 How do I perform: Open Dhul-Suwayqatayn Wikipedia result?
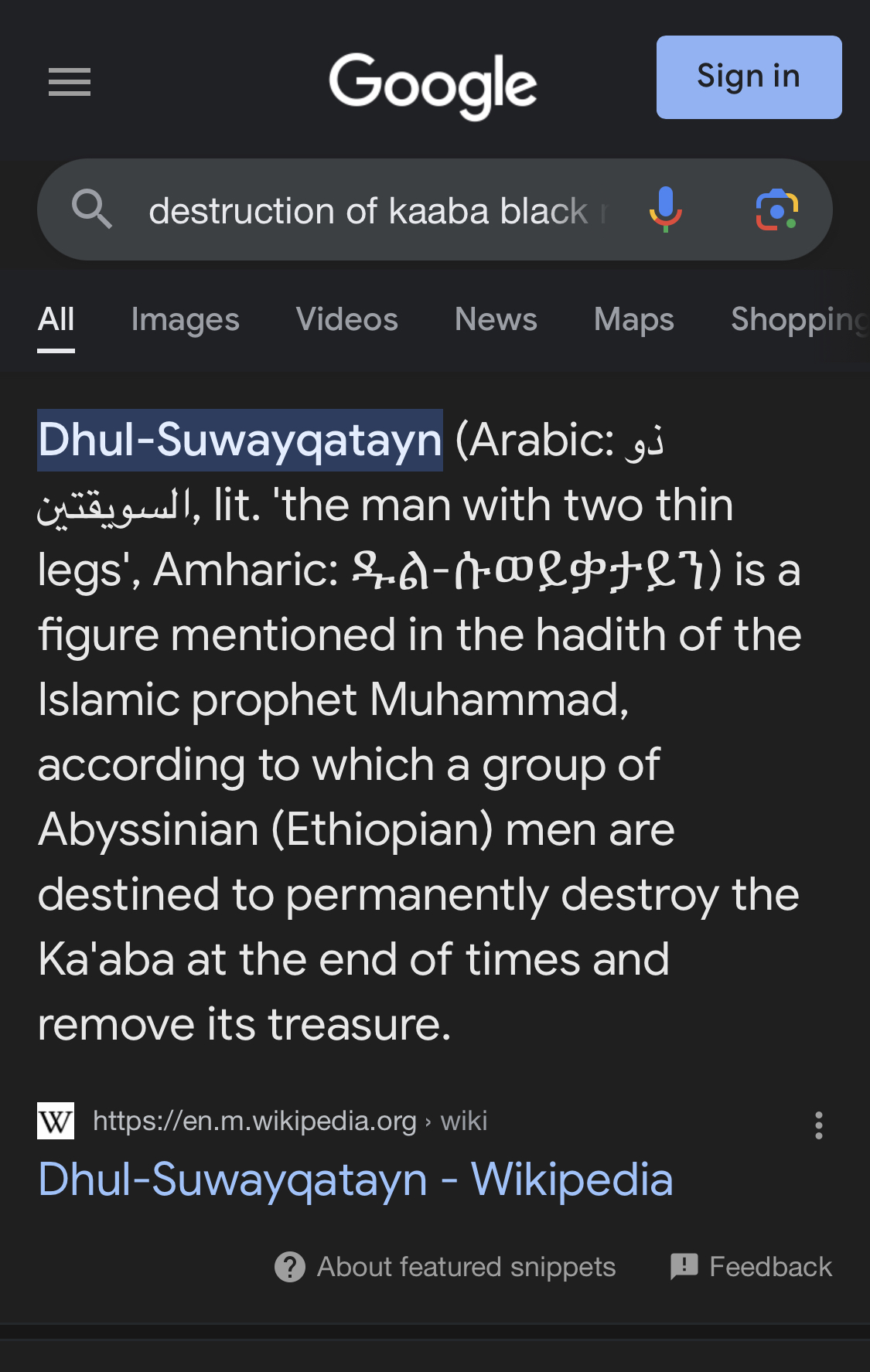[x=355, y=1180]
